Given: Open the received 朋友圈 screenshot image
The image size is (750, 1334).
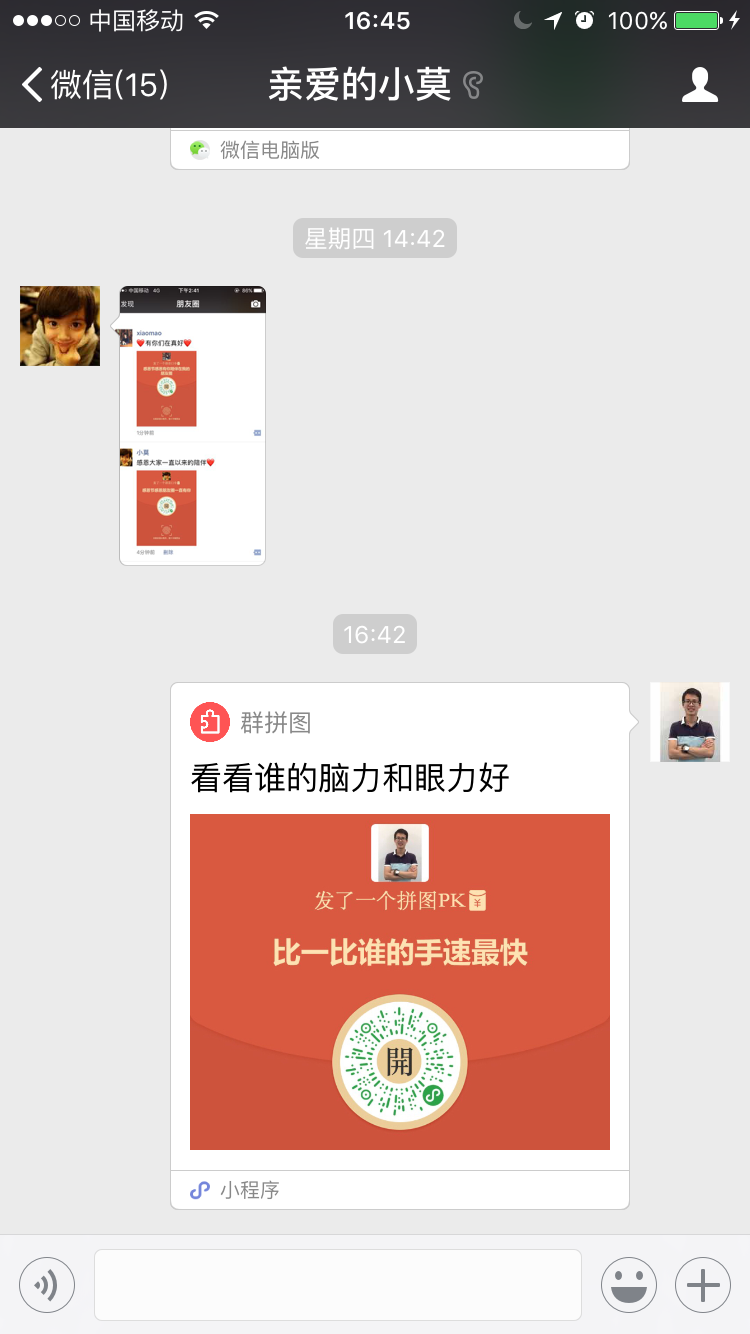Looking at the screenshot, I should [192, 425].
